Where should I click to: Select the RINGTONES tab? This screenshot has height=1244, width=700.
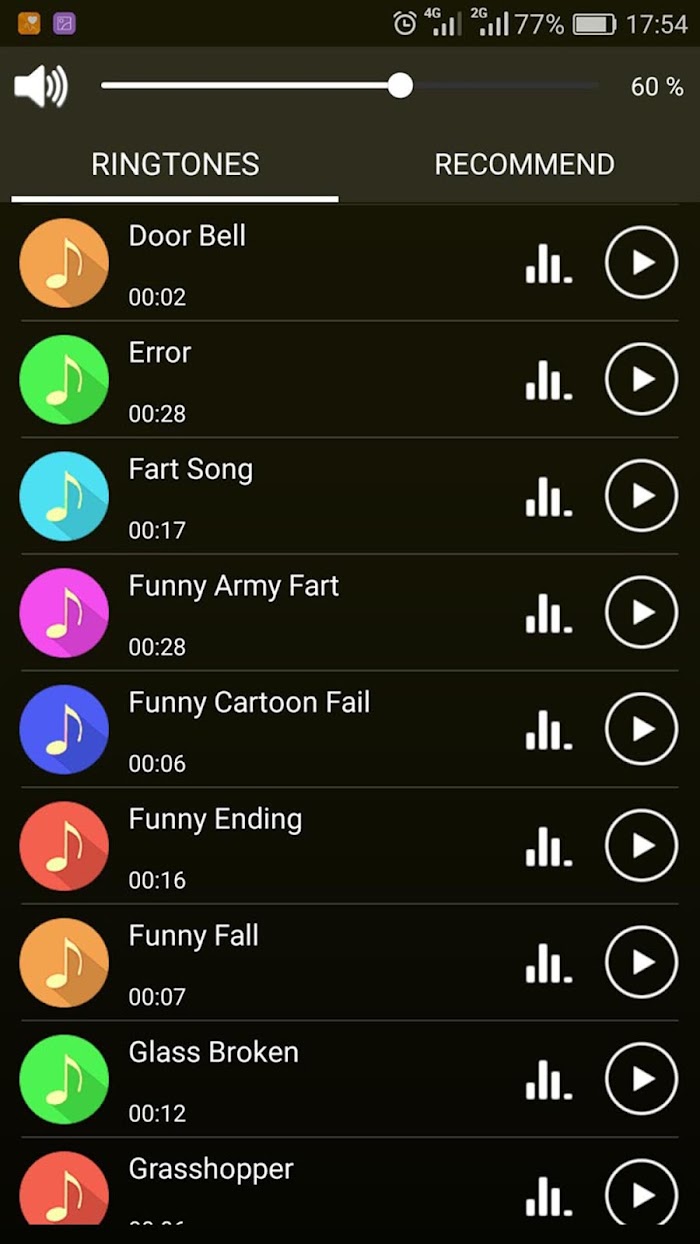pyautogui.click(x=175, y=164)
